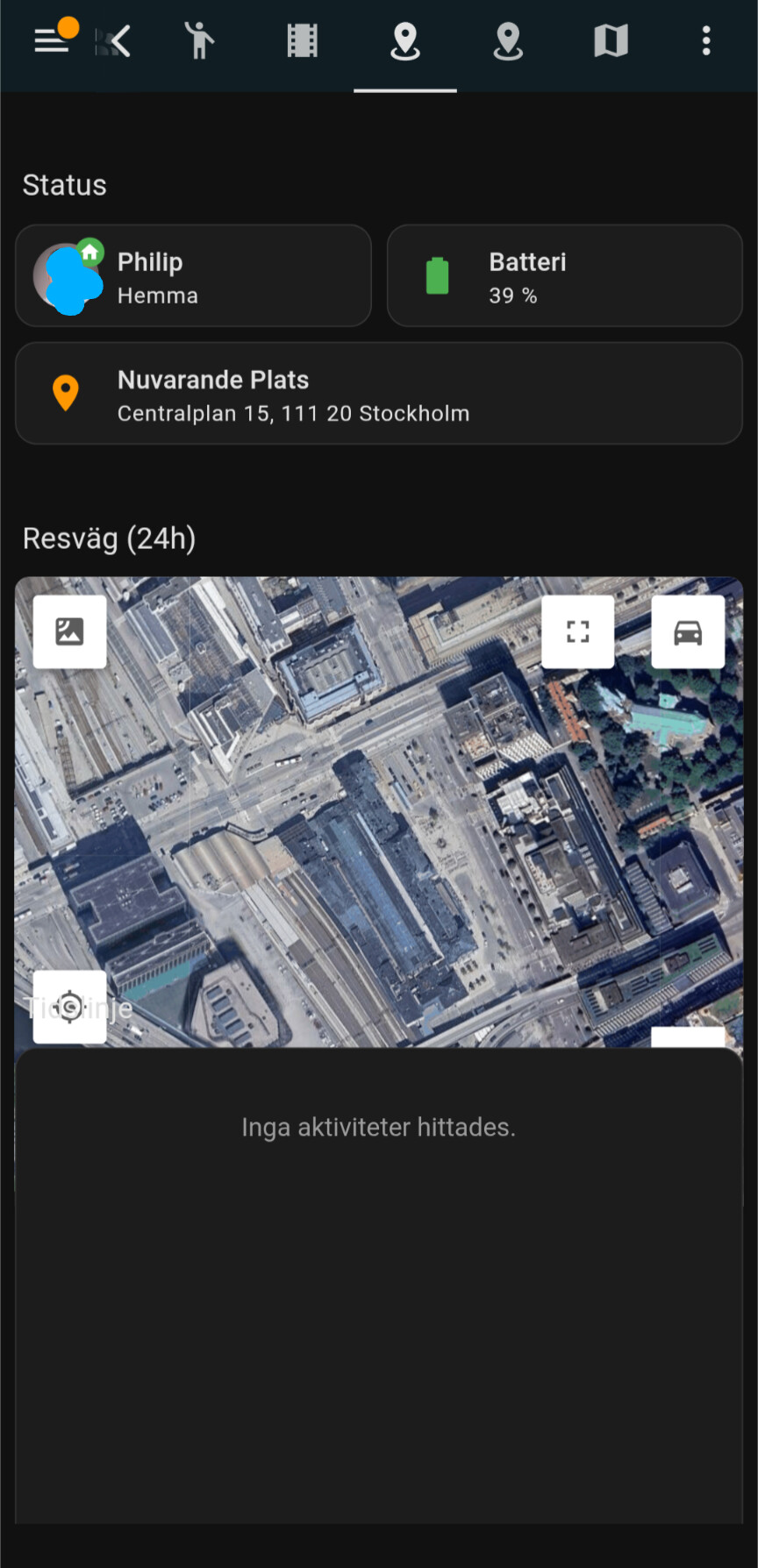Image resolution: width=758 pixels, height=1568 pixels.
Task: Switch to the map tab
Action: pyautogui.click(x=611, y=41)
